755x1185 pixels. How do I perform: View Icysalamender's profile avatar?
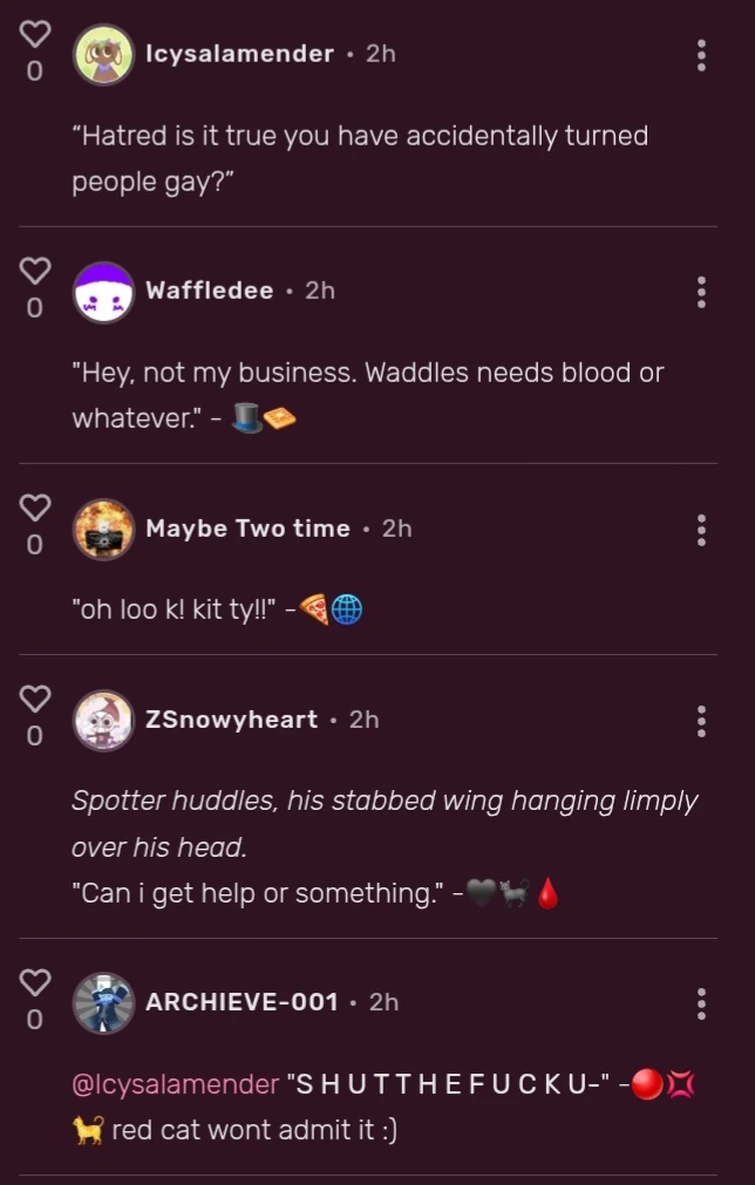[104, 55]
